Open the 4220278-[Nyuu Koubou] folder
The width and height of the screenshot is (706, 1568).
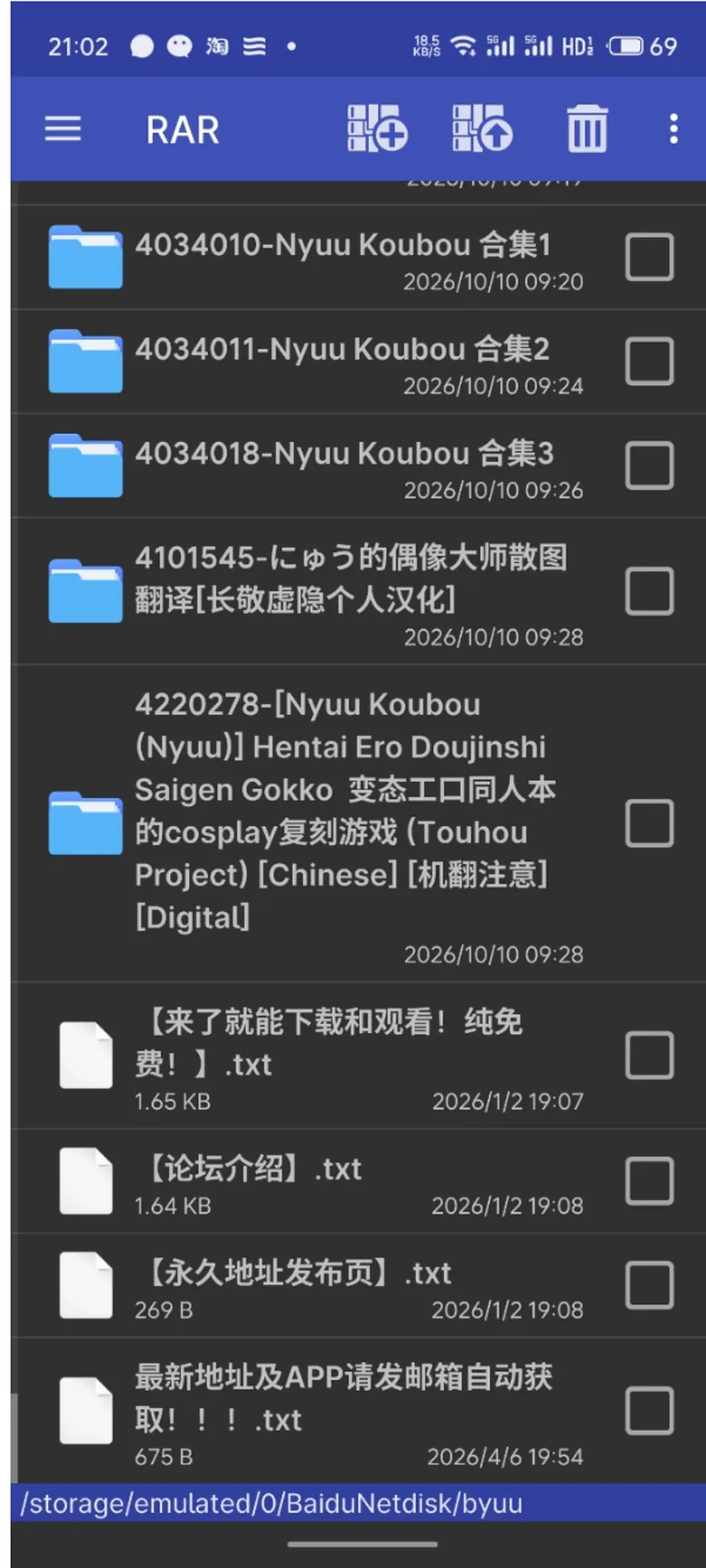click(x=358, y=823)
